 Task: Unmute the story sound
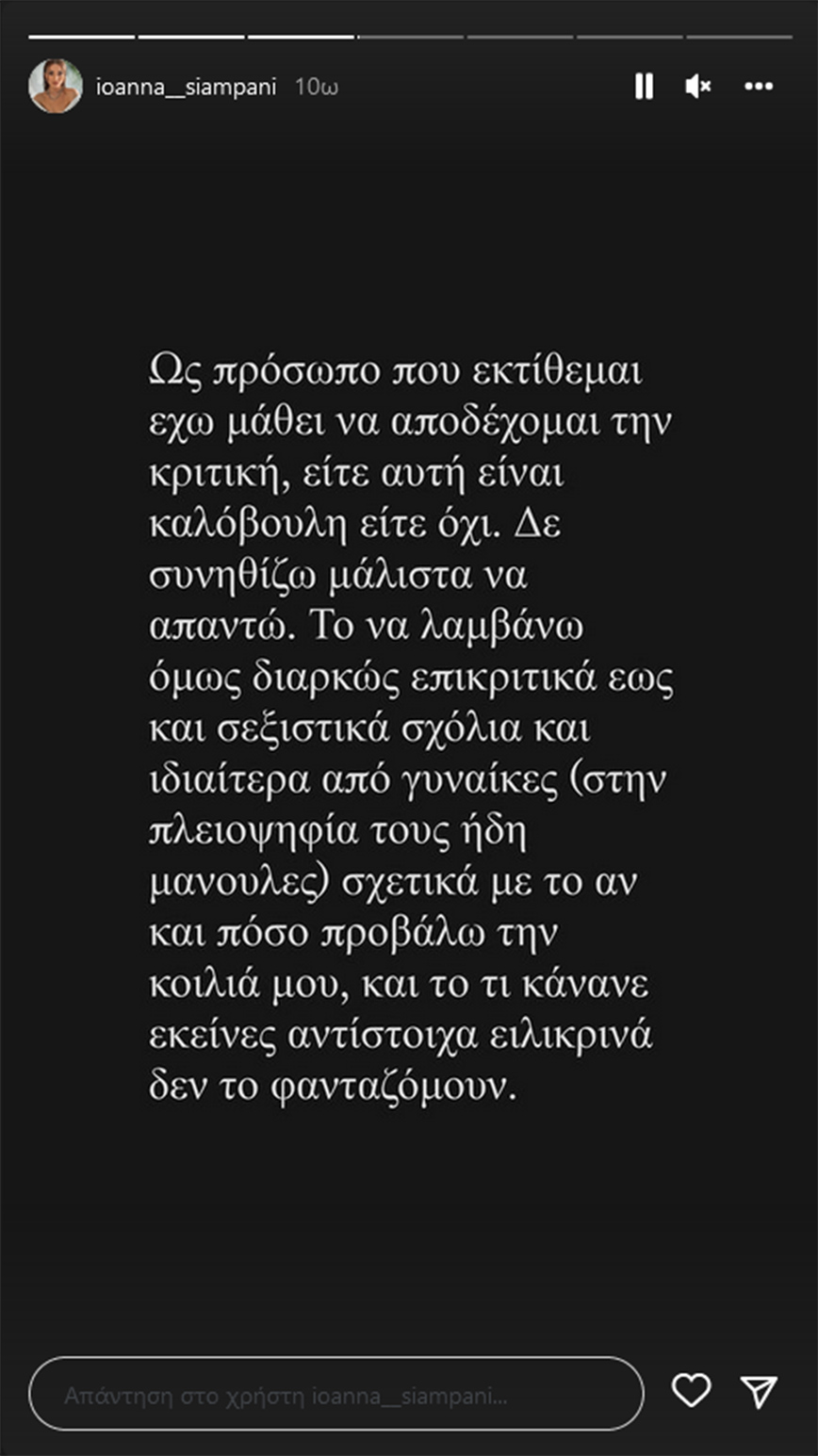click(x=698, y=87)
